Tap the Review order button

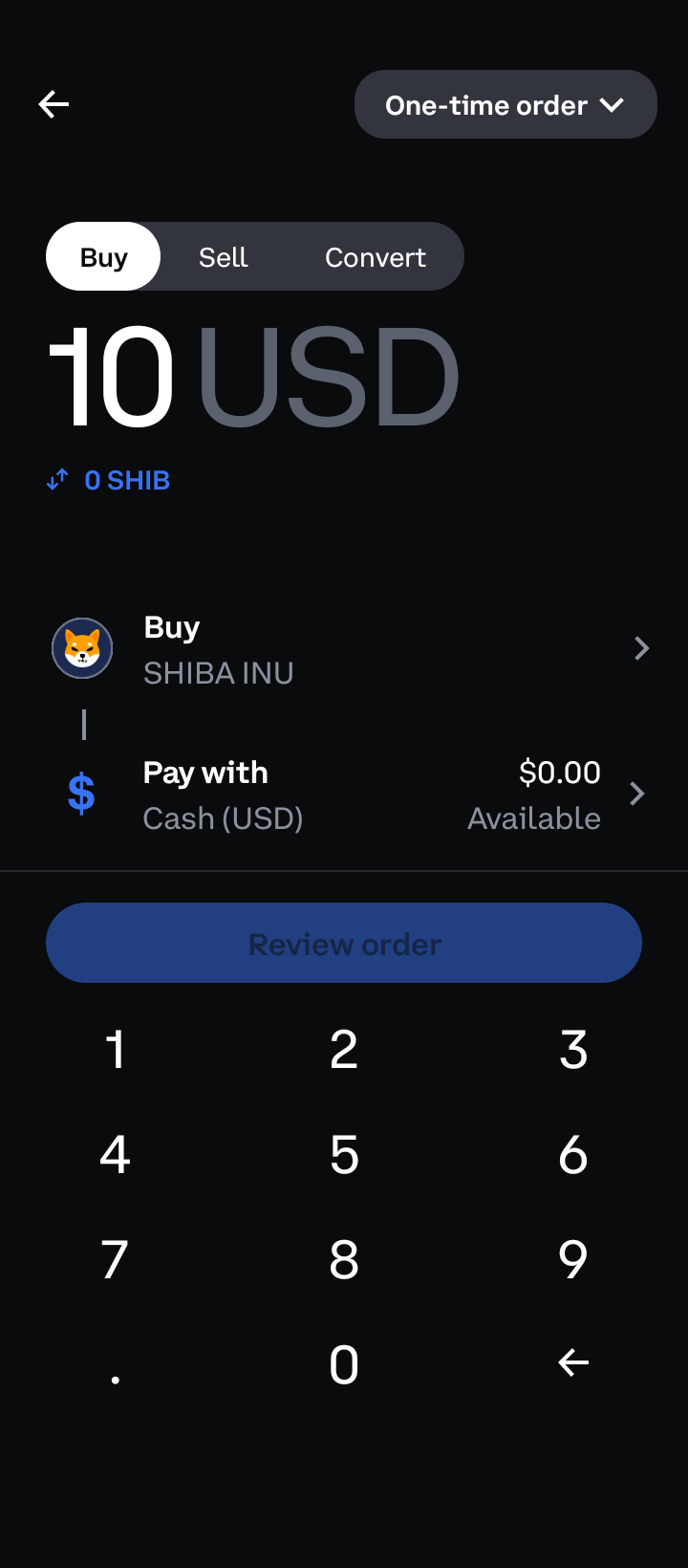pyautogui.click(x=344, y=944)
